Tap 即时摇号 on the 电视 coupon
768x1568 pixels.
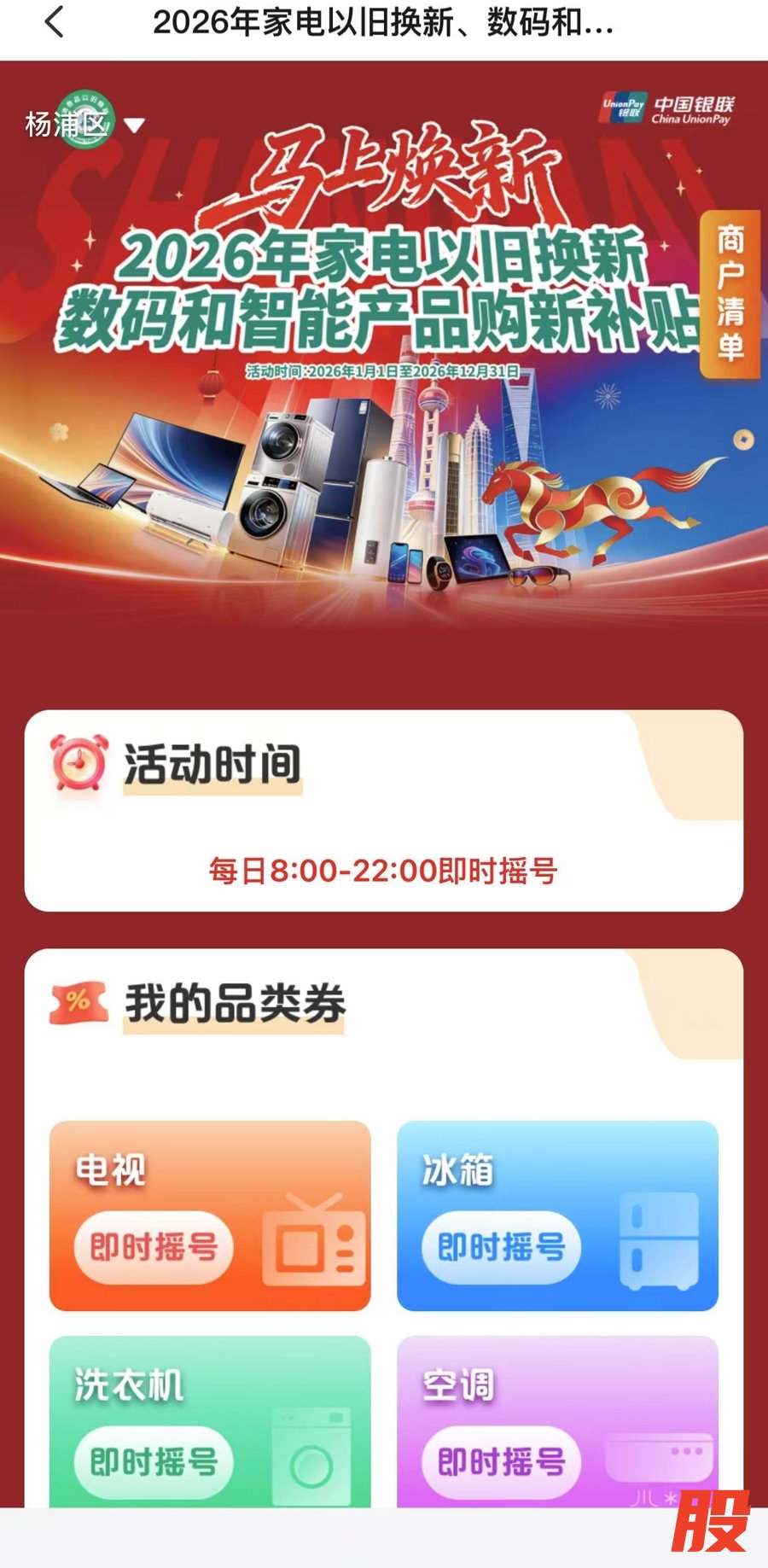point(154,1247)
